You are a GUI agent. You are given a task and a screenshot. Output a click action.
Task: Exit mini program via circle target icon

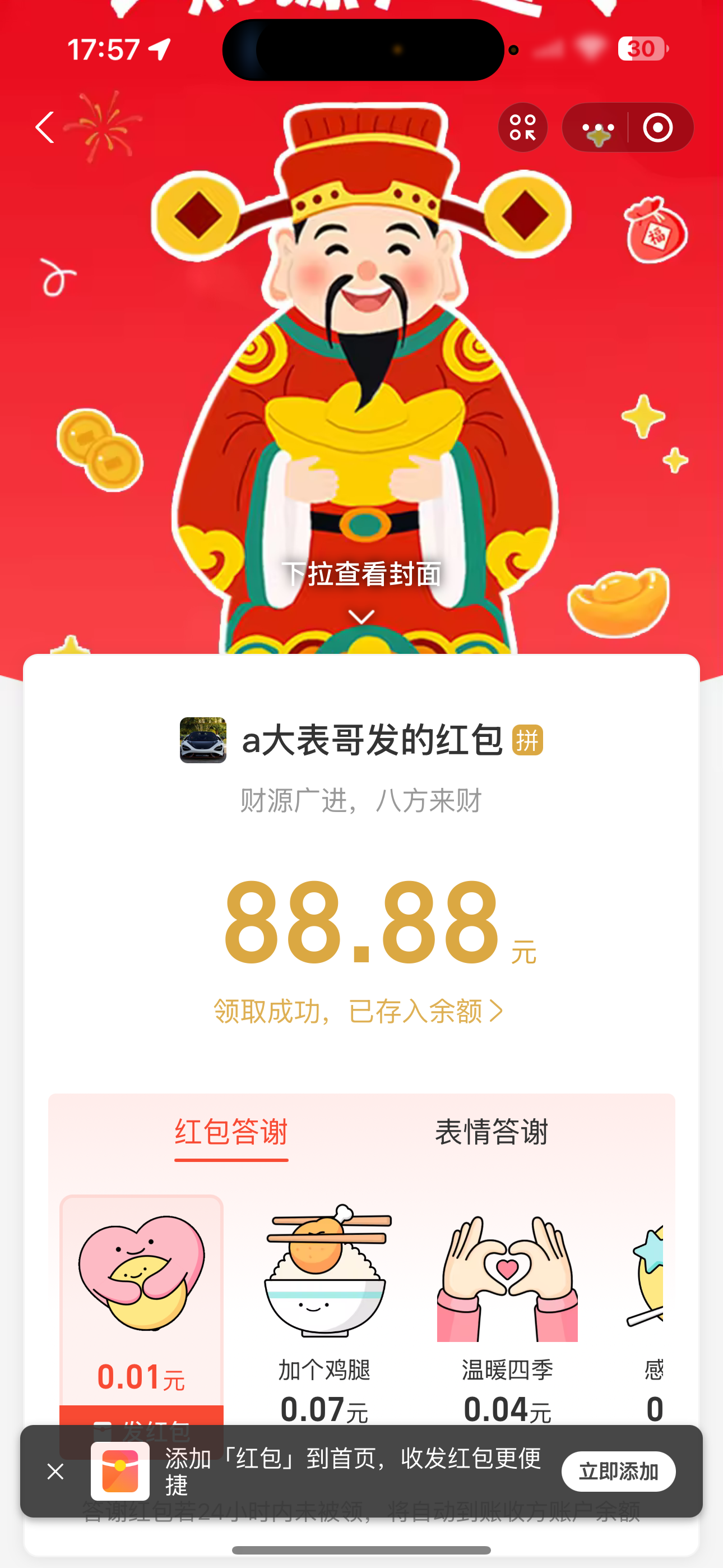pyautogui.click(x=657, y=127)
